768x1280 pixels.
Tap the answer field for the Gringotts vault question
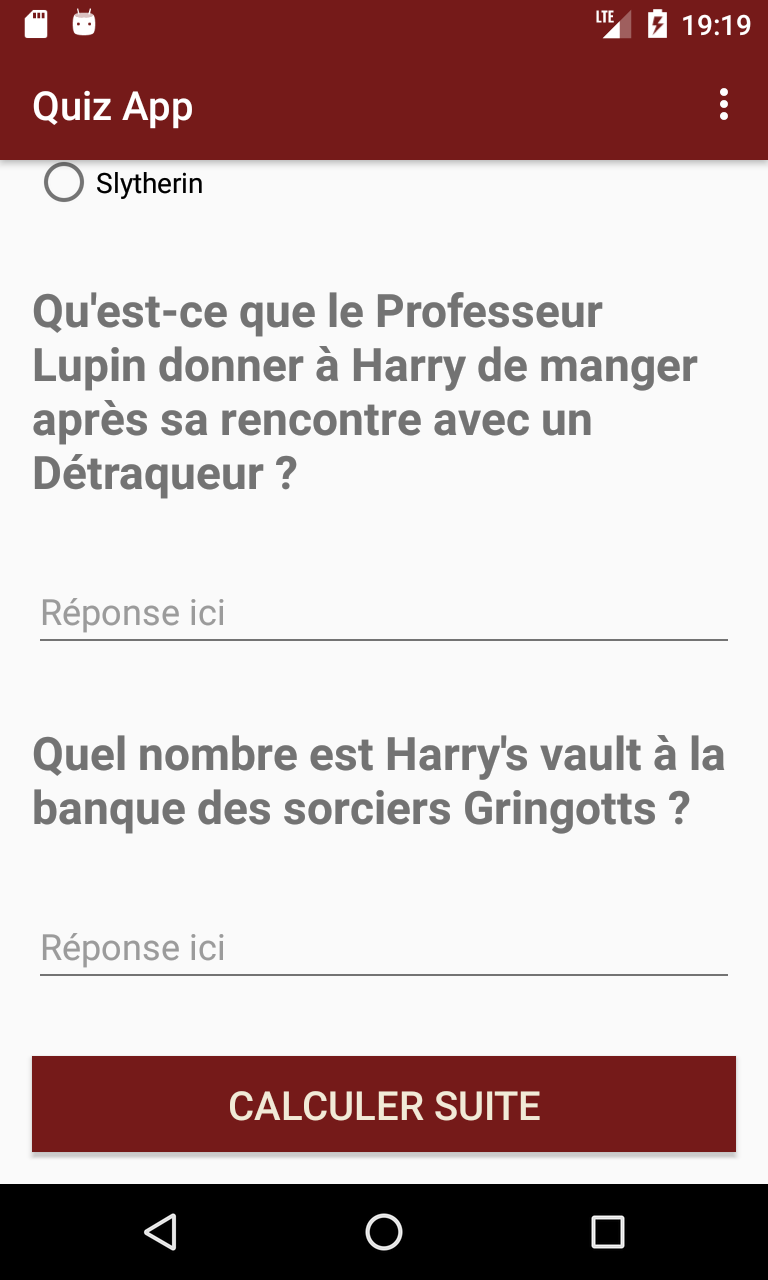(383, 947)
